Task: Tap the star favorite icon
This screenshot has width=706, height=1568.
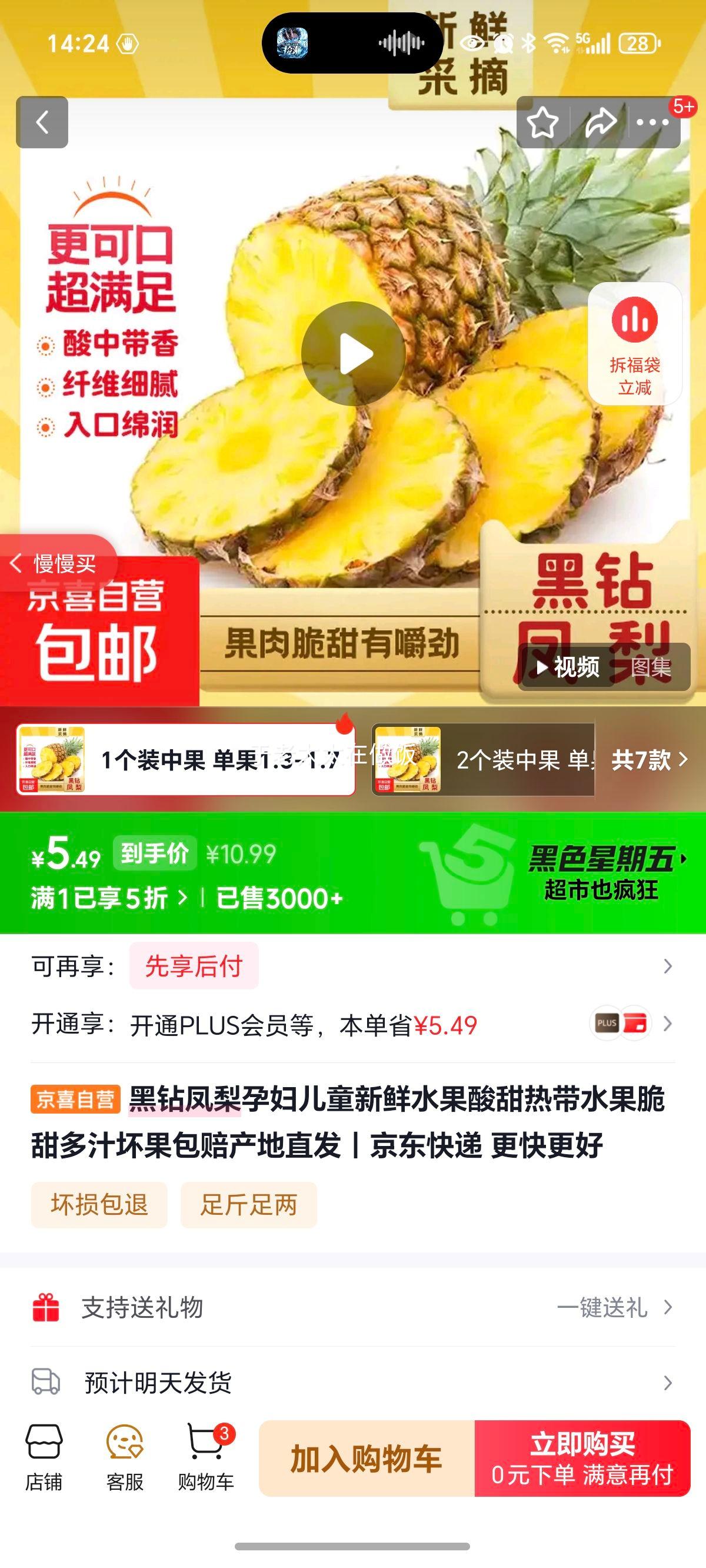Action: click(x=544, y=122)
